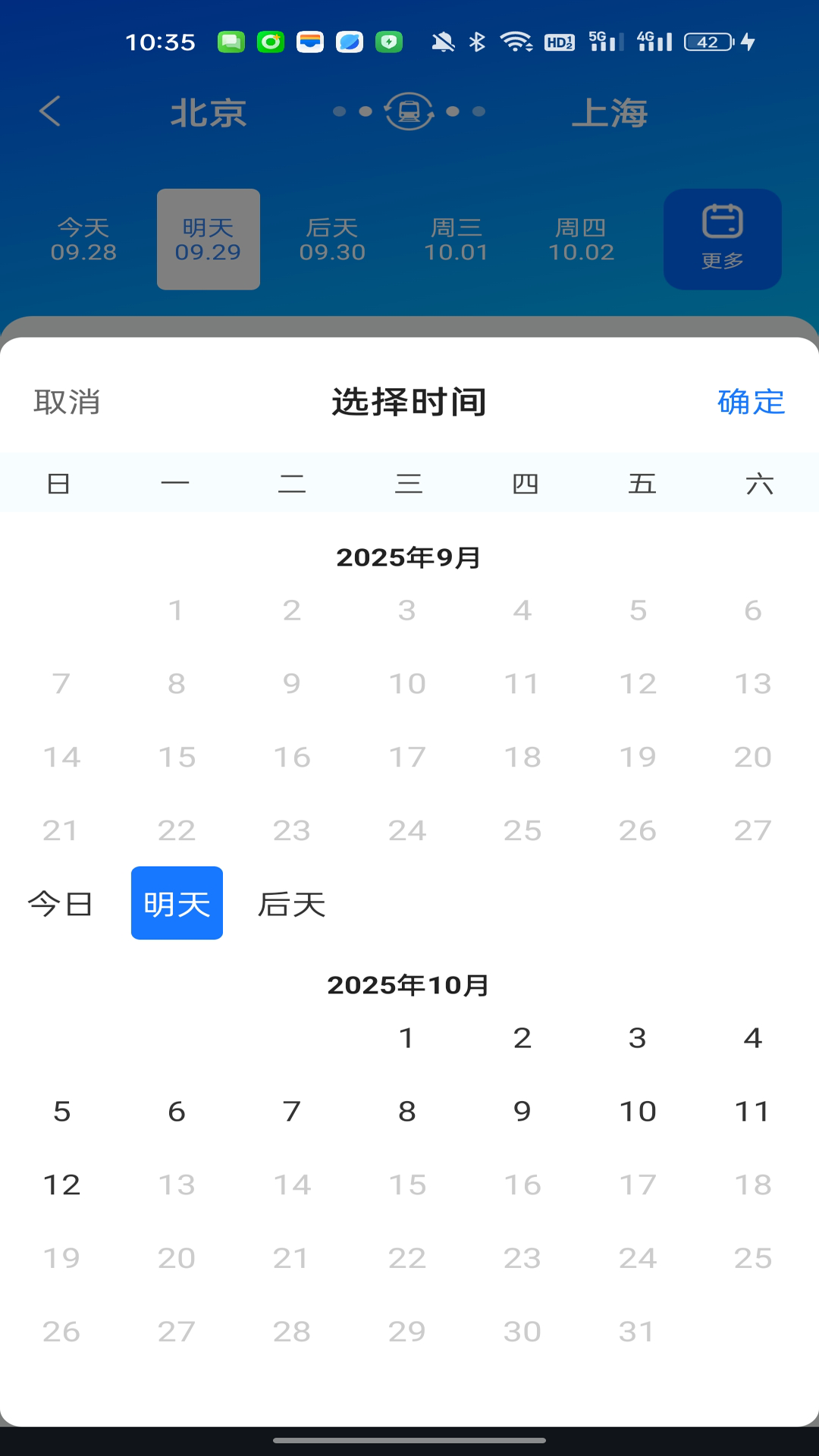Screen dimensions: 819x1456
Task: Switch to the 后天 09.30 date tab
Action: pyautogui.click(x=332, y=239)
